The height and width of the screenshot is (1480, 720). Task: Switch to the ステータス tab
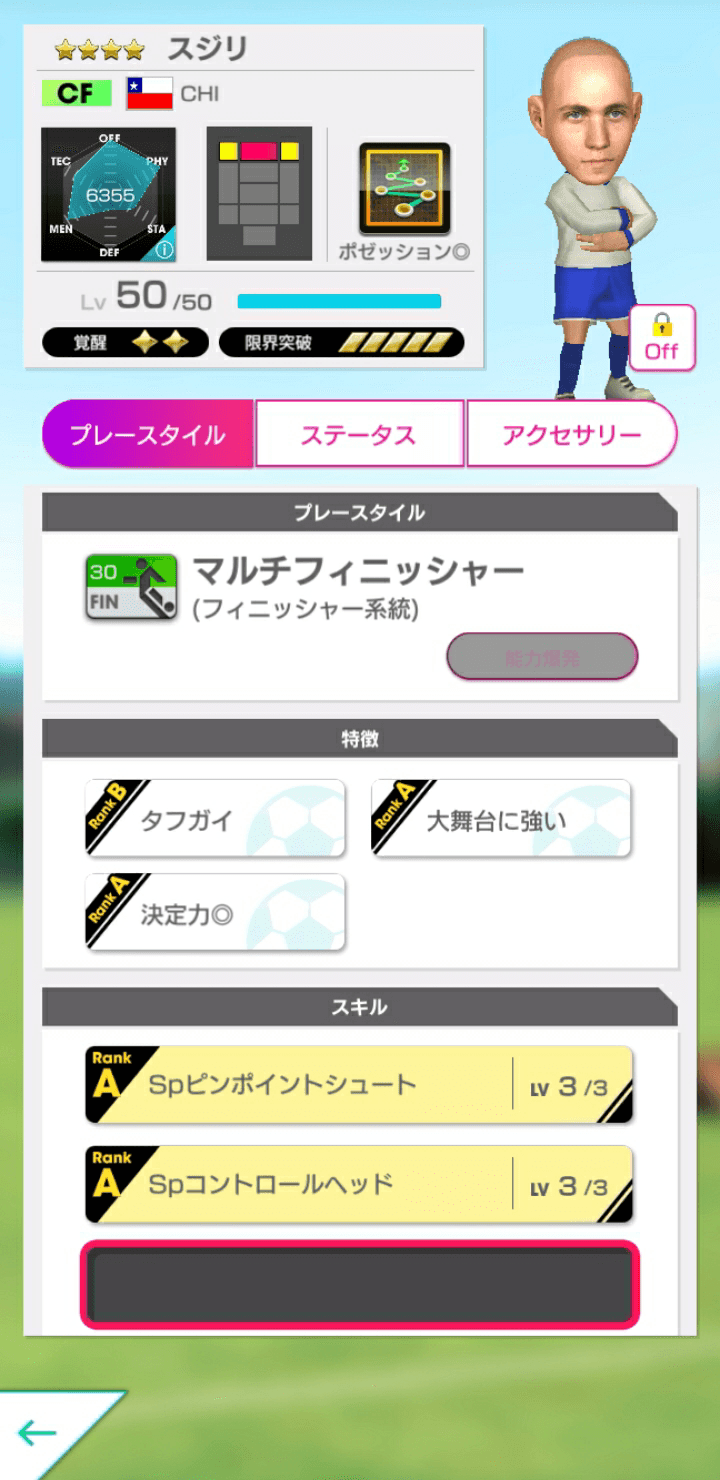click(x=359, y=434)
